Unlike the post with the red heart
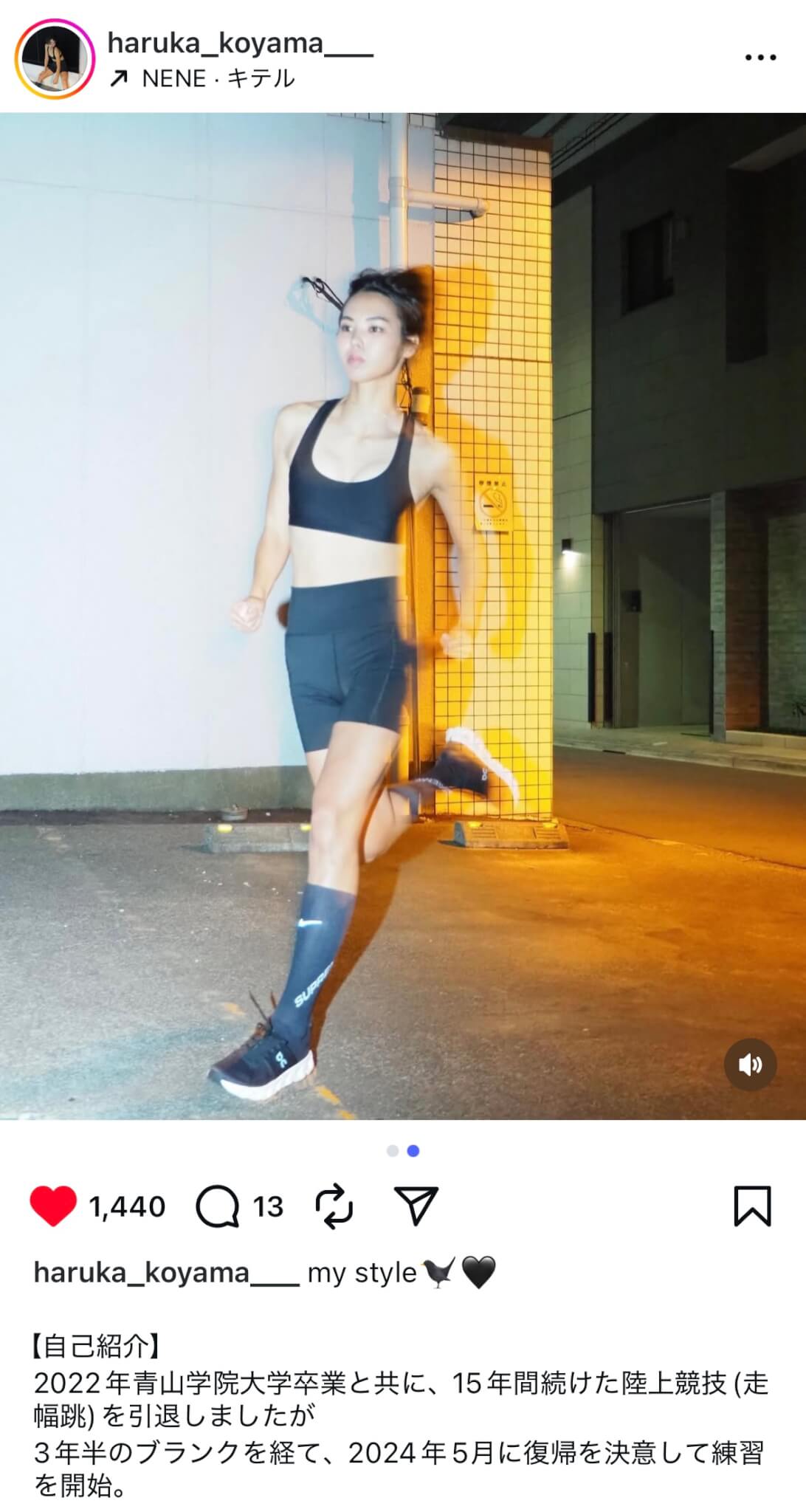 [53, 1206]
